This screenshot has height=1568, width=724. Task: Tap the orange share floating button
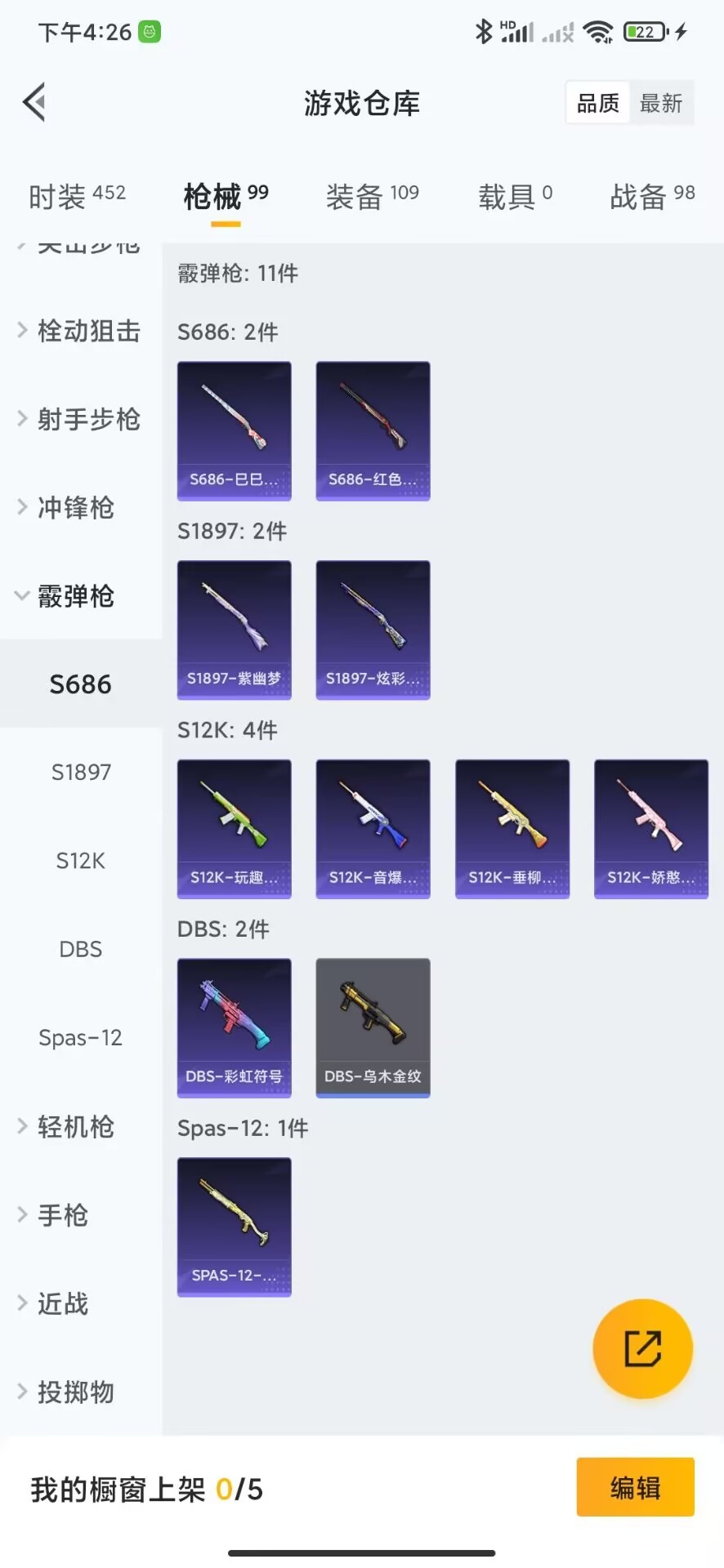click(642, 1348)
